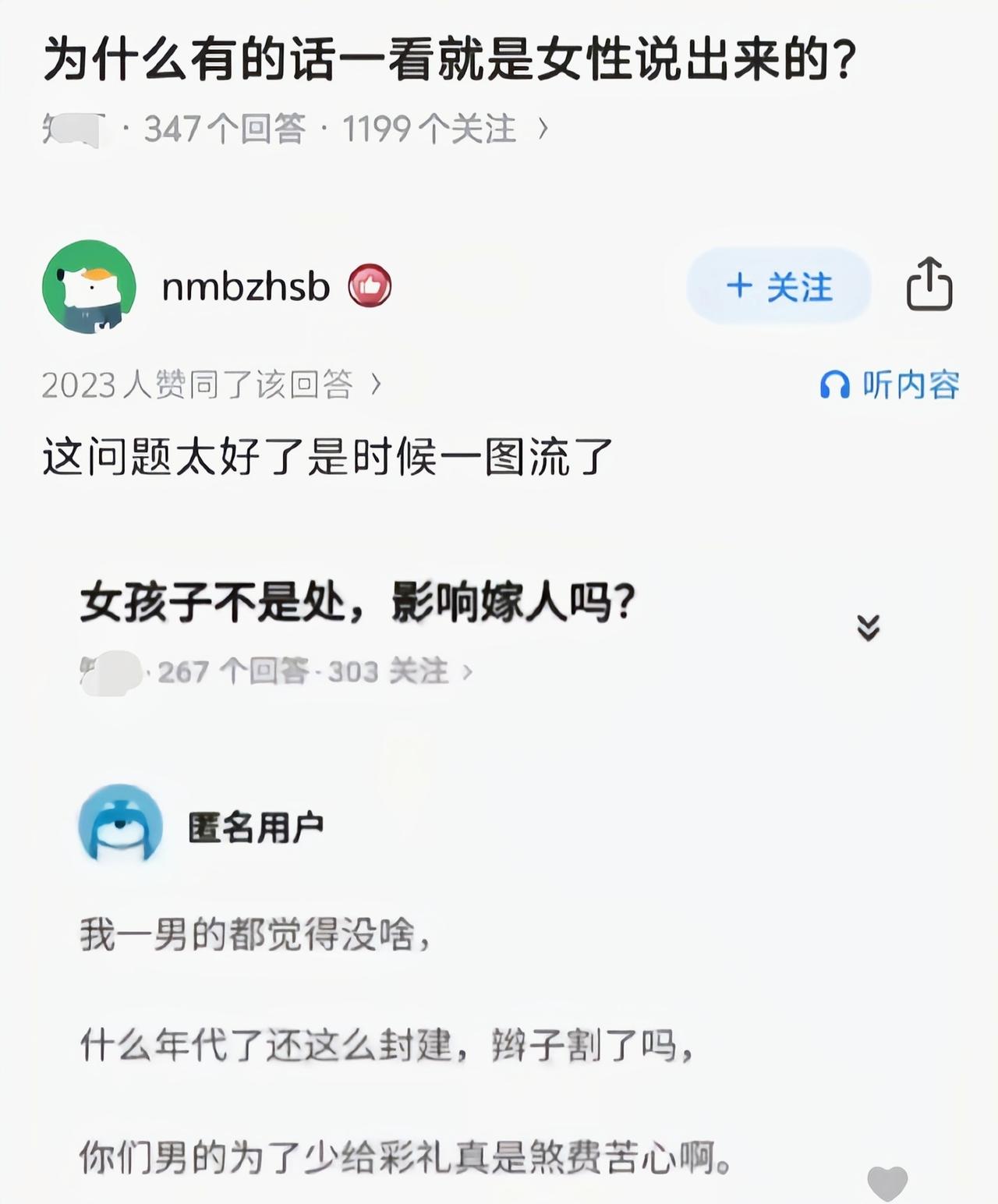Tap the share icon beside the follow button

tap(930, 286)
